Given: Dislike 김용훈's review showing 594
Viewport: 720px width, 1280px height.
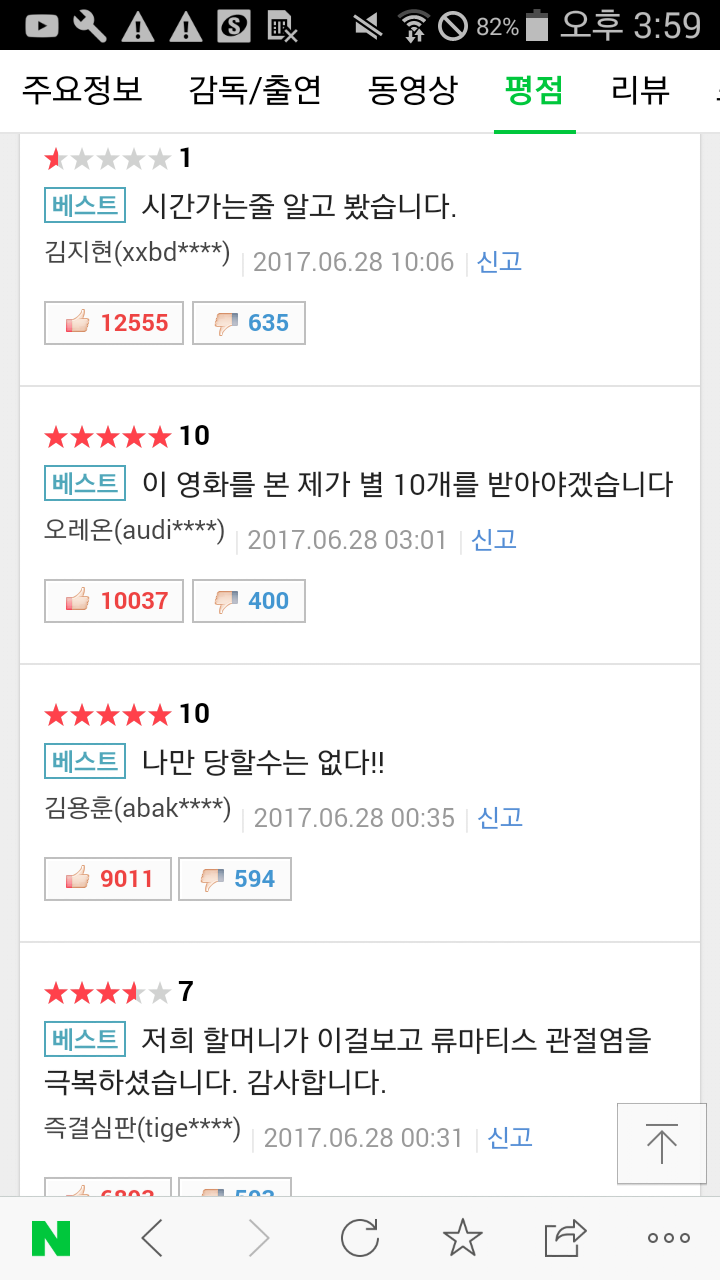Looking at the screenshot, I should [x=235, y=879].
